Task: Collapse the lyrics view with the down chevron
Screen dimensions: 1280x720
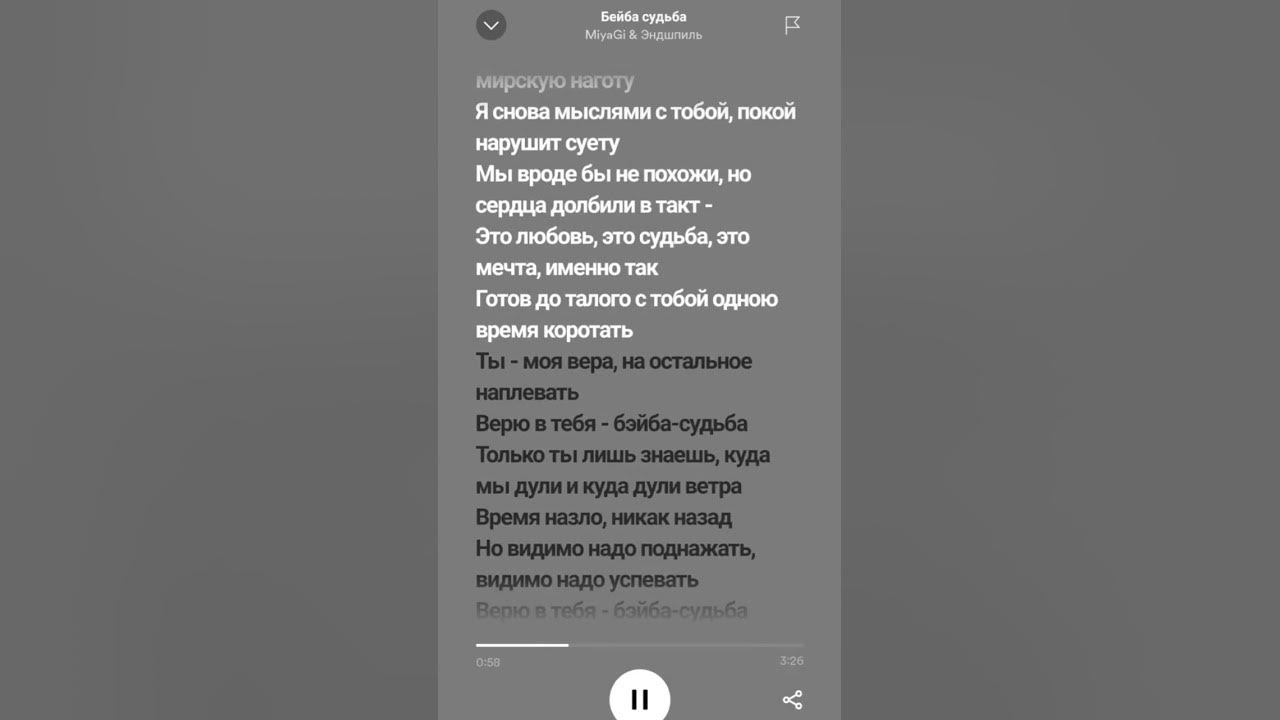Action: (491, 25)
